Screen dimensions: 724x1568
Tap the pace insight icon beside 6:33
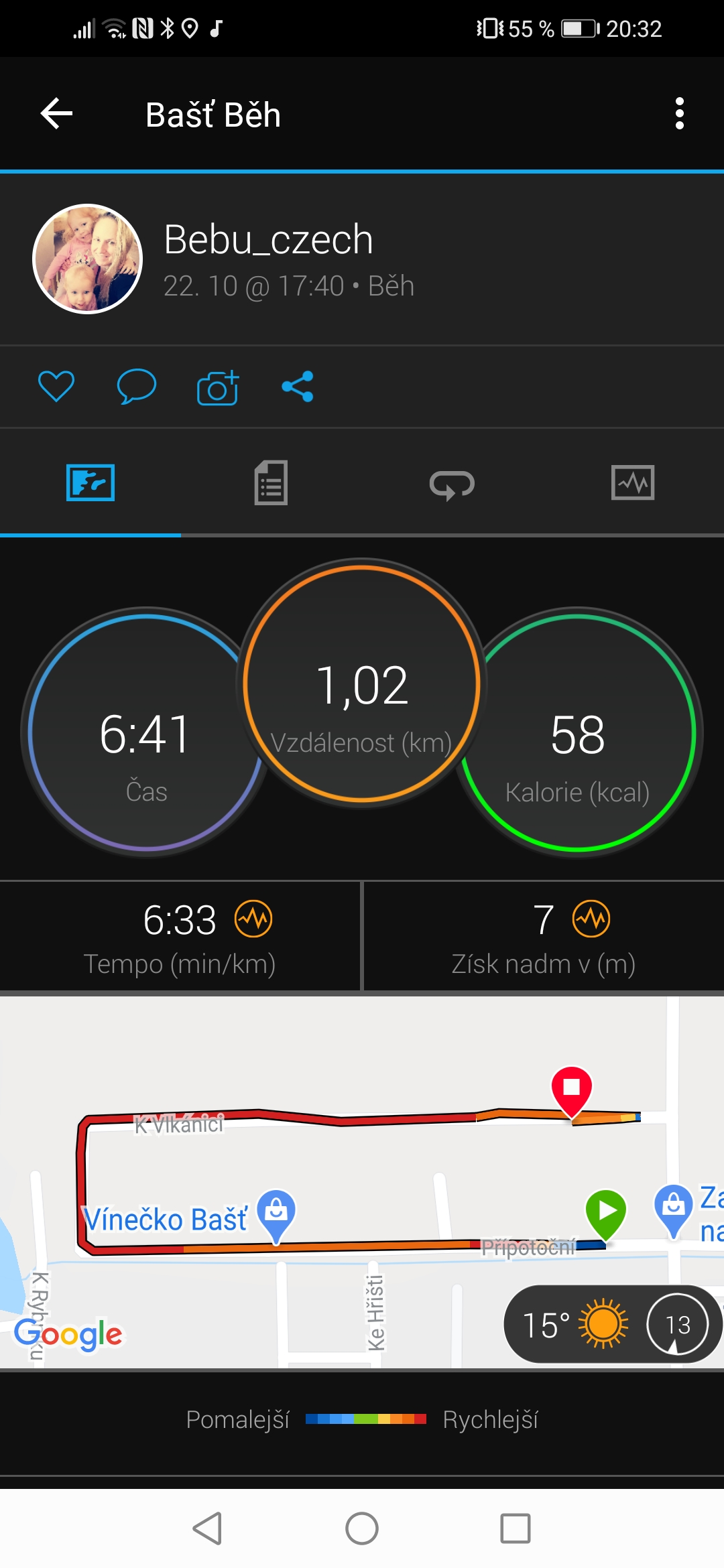point(253,919)
